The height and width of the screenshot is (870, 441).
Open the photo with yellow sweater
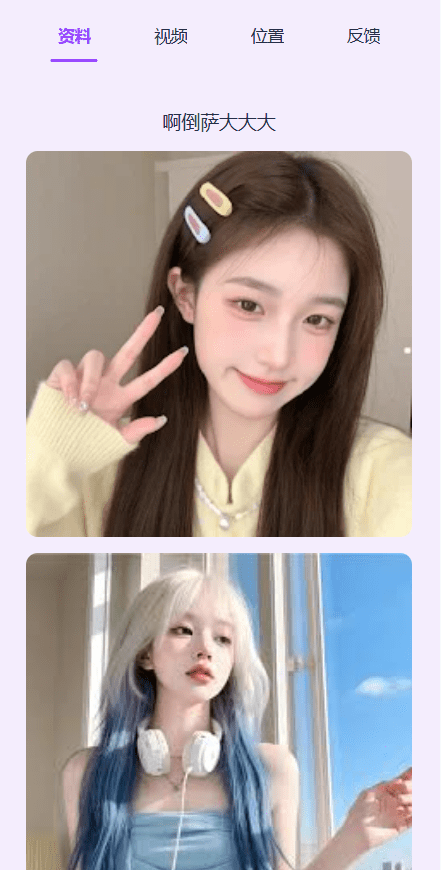219,344
